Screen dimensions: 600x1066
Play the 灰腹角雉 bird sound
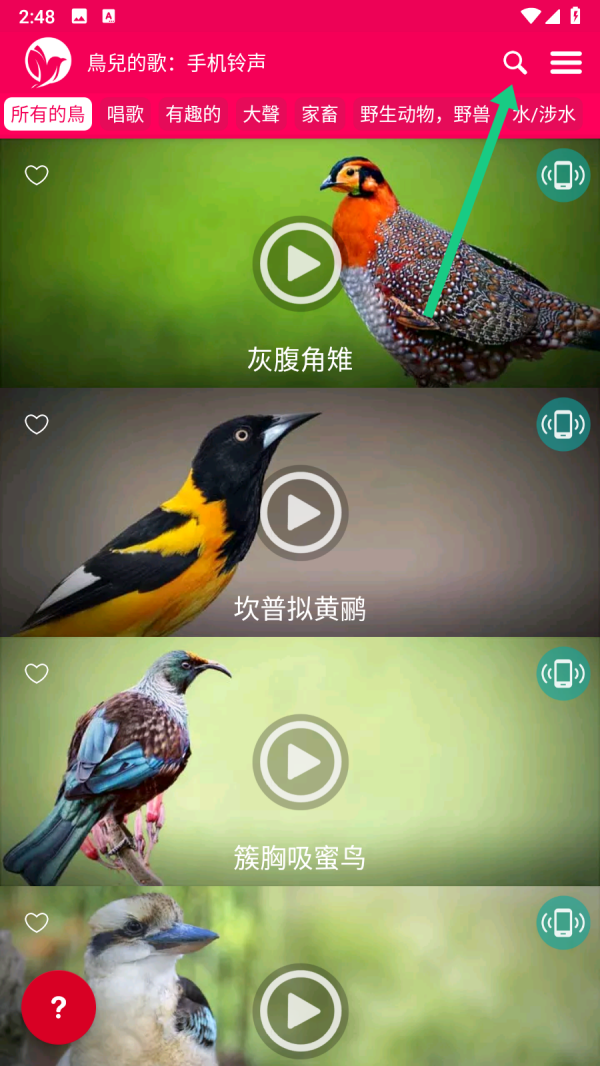300,264
